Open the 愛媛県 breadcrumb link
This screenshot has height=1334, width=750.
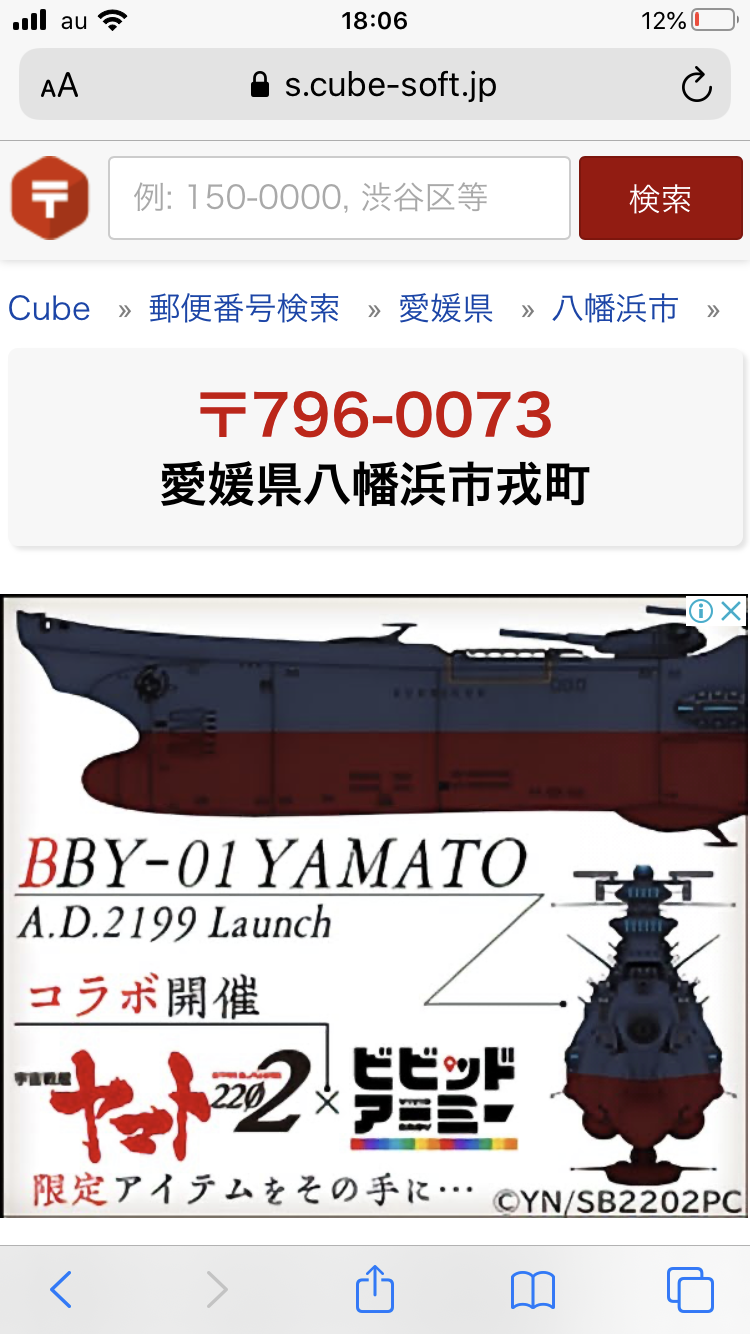click(x=446, y=308)
